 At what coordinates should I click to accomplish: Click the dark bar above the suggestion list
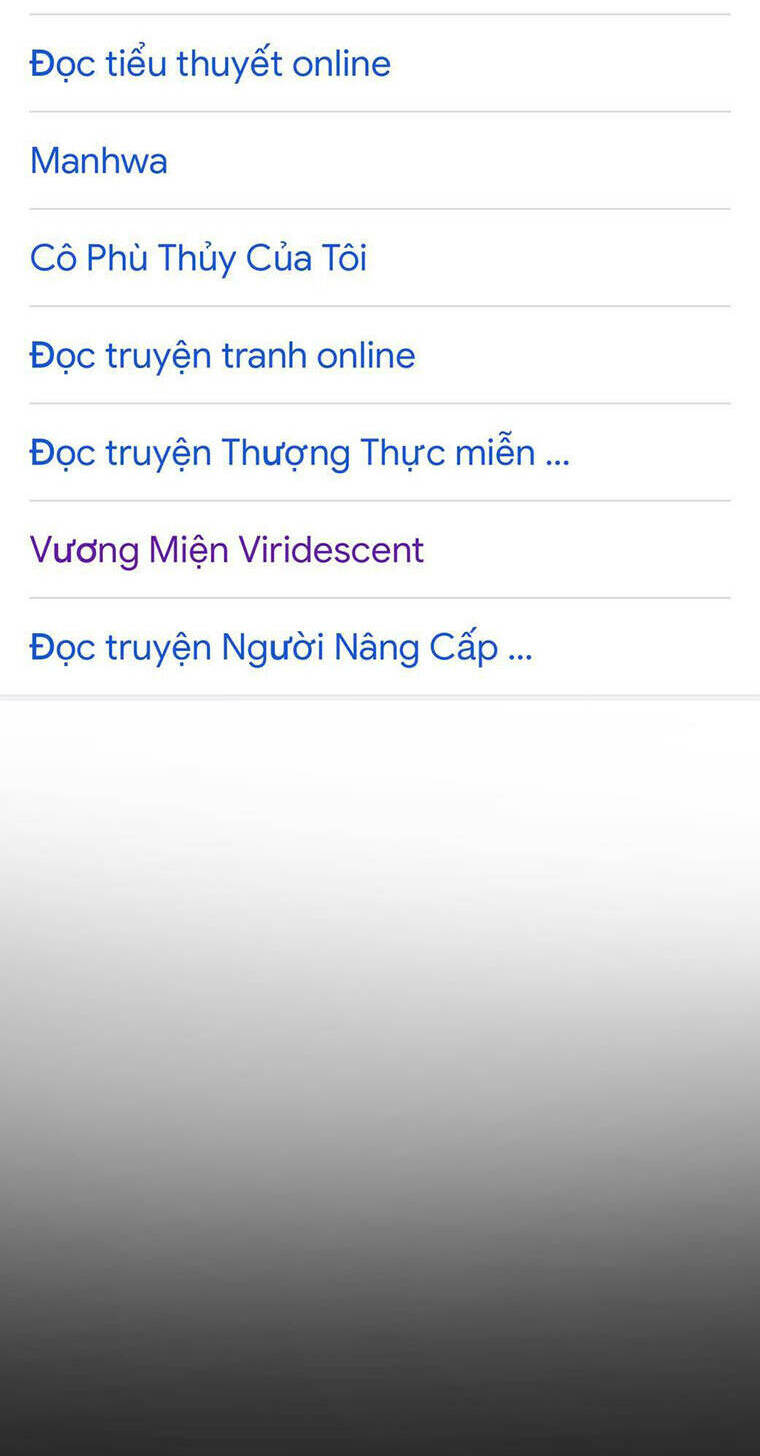coord(380,8)
